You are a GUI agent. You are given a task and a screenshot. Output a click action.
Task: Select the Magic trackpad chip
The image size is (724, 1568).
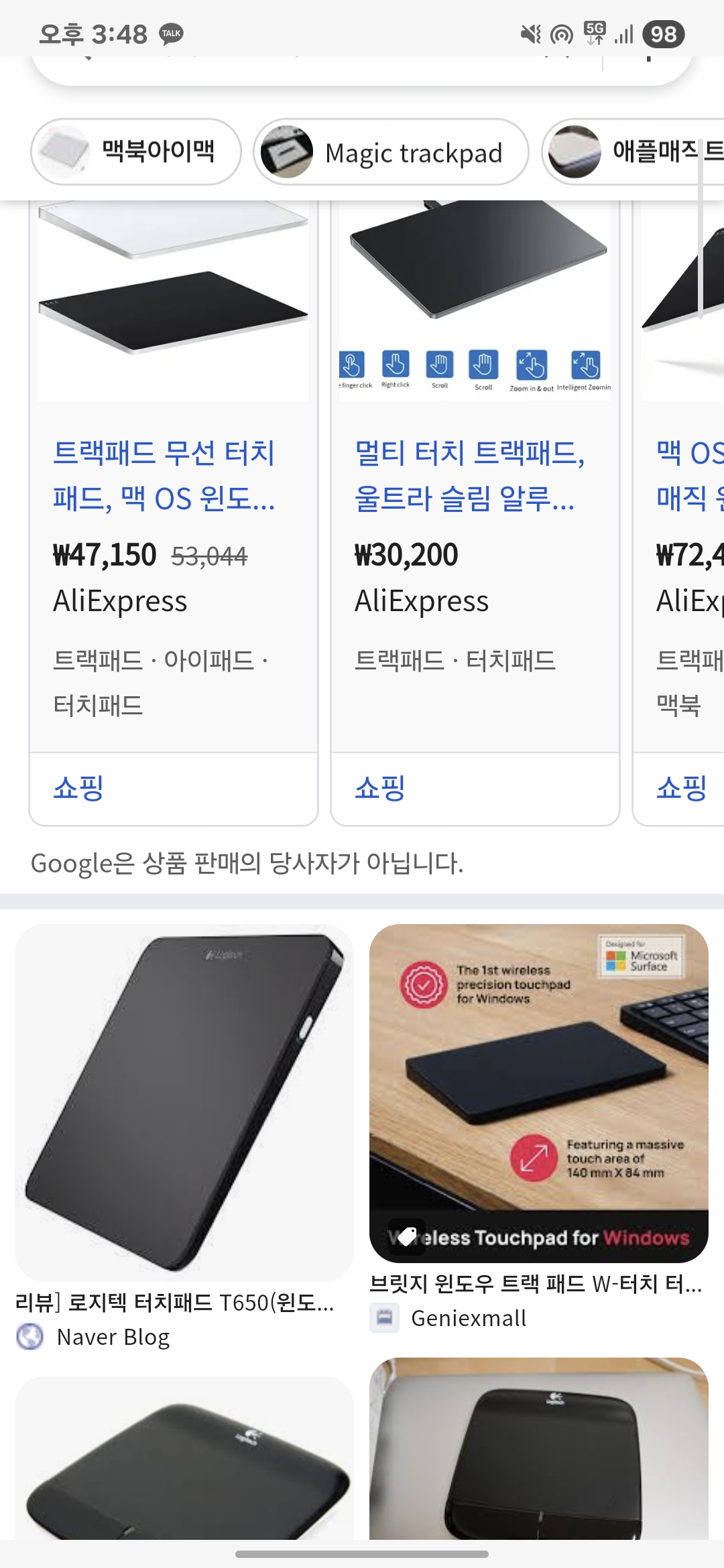pyautogui.click(x=391, y=152)
